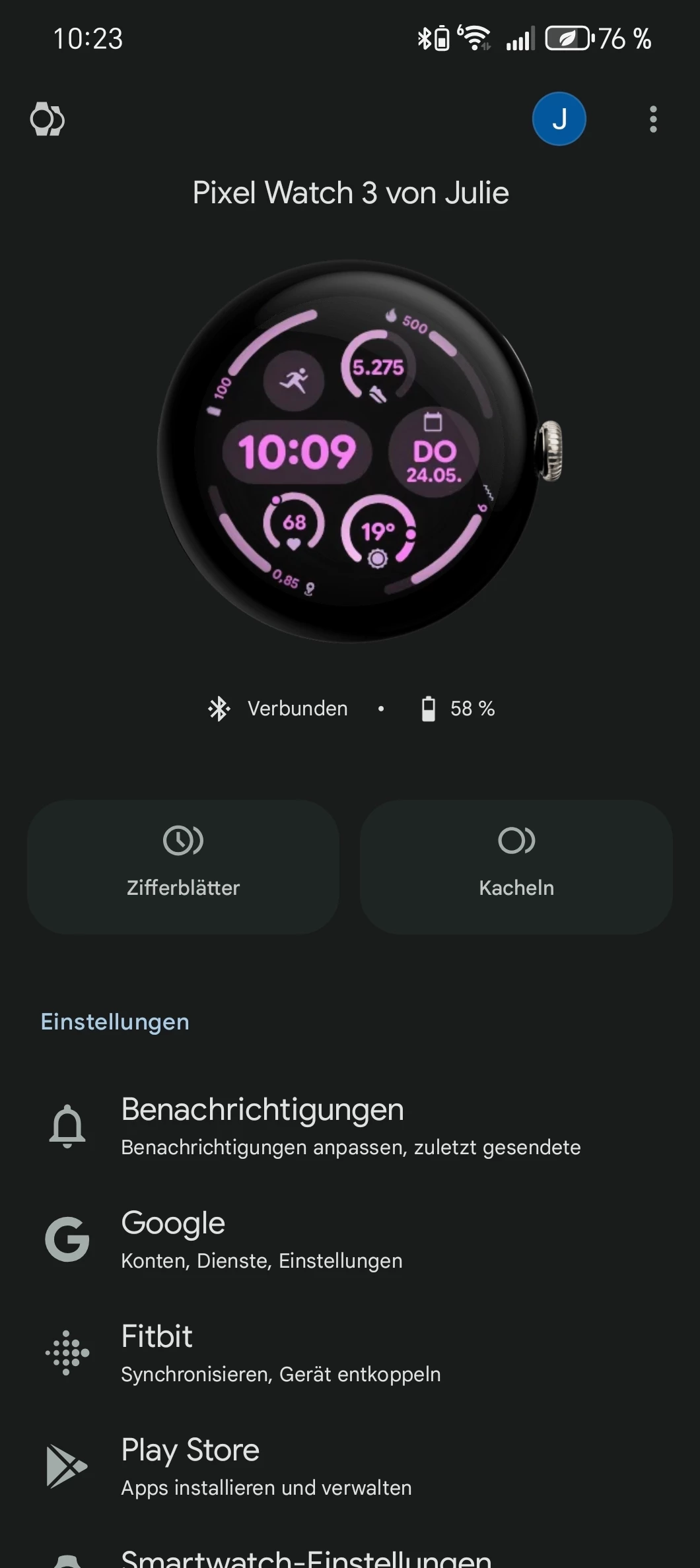The image size is (700, 1568).
Task: Open the Fitbit settings row
Action: (350, 1353)
